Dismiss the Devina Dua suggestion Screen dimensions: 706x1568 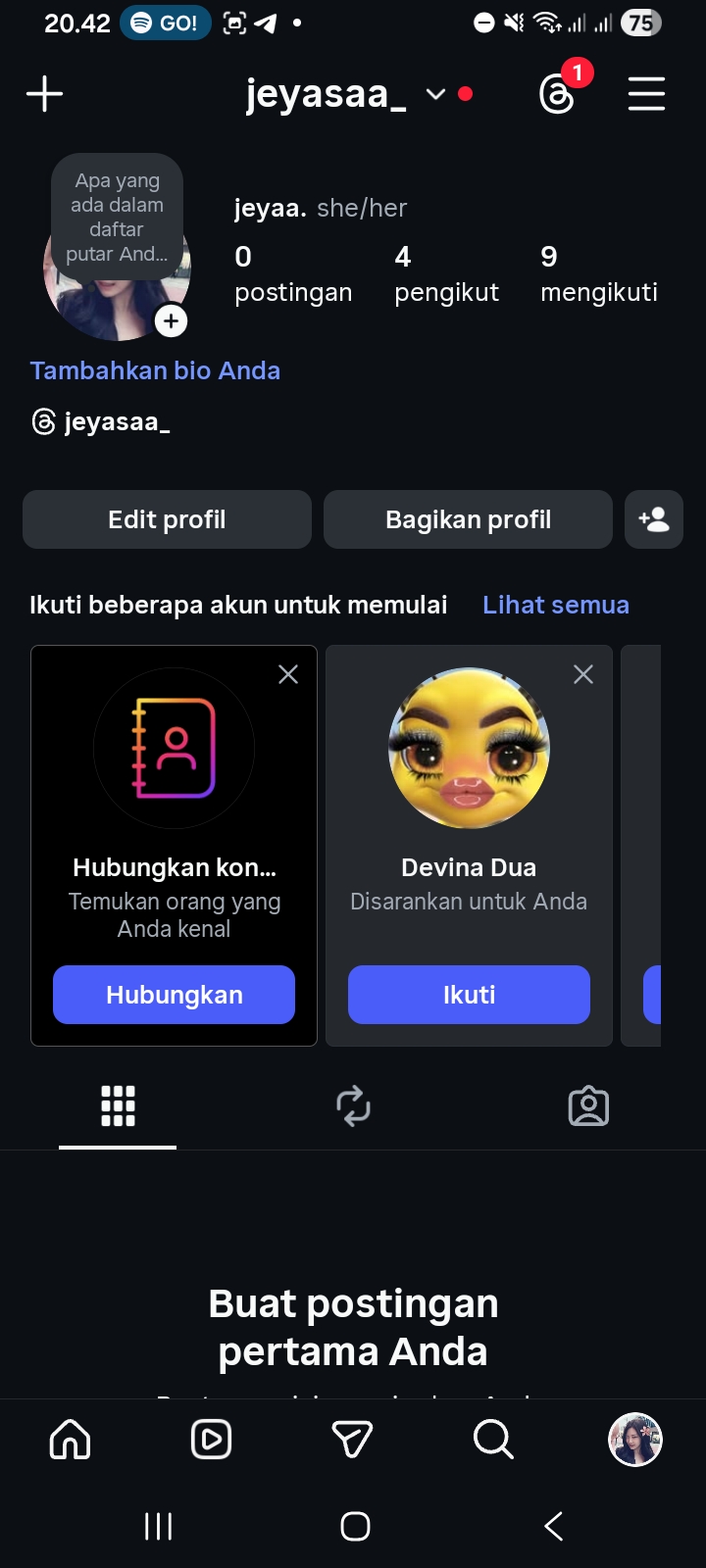tap(583, 674)
